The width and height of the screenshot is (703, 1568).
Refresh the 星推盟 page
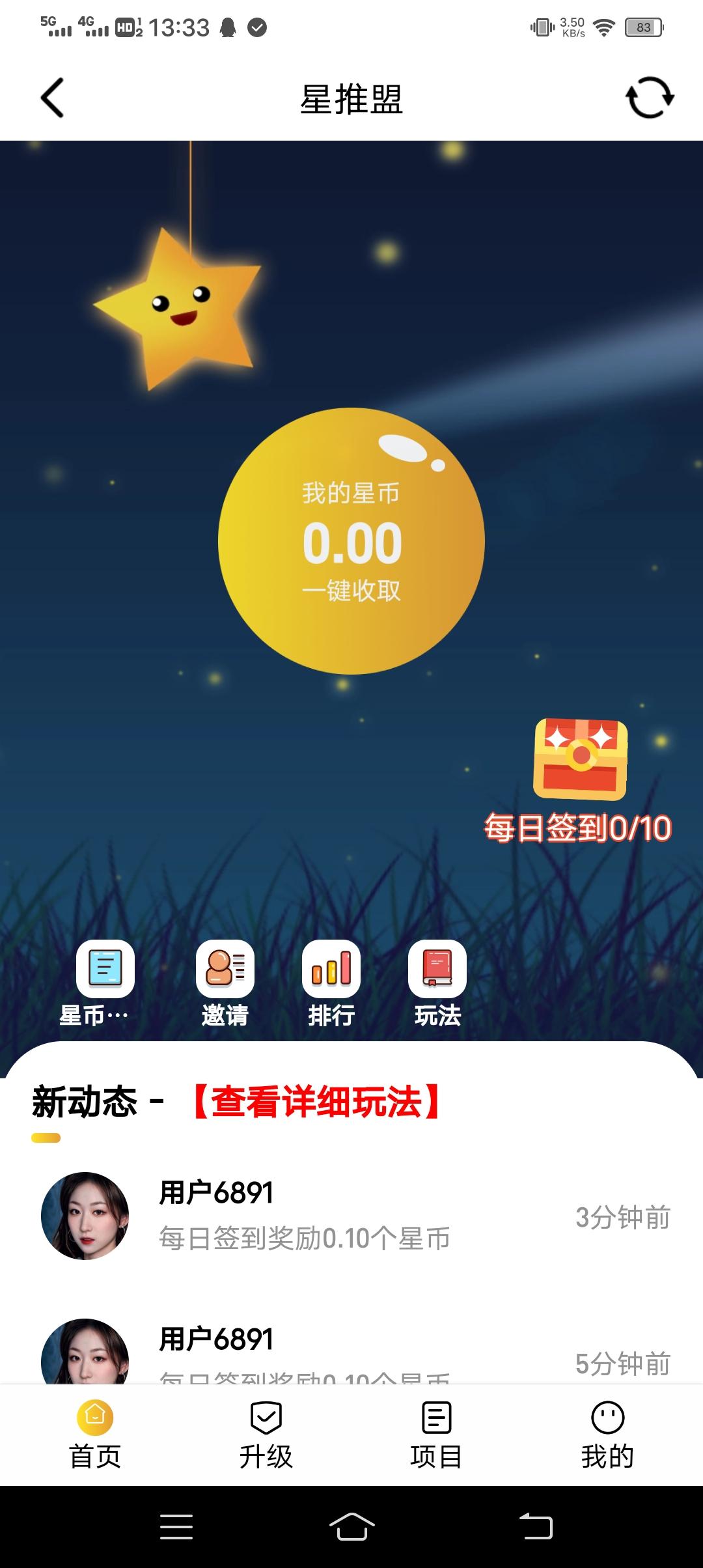pos(649,98)
